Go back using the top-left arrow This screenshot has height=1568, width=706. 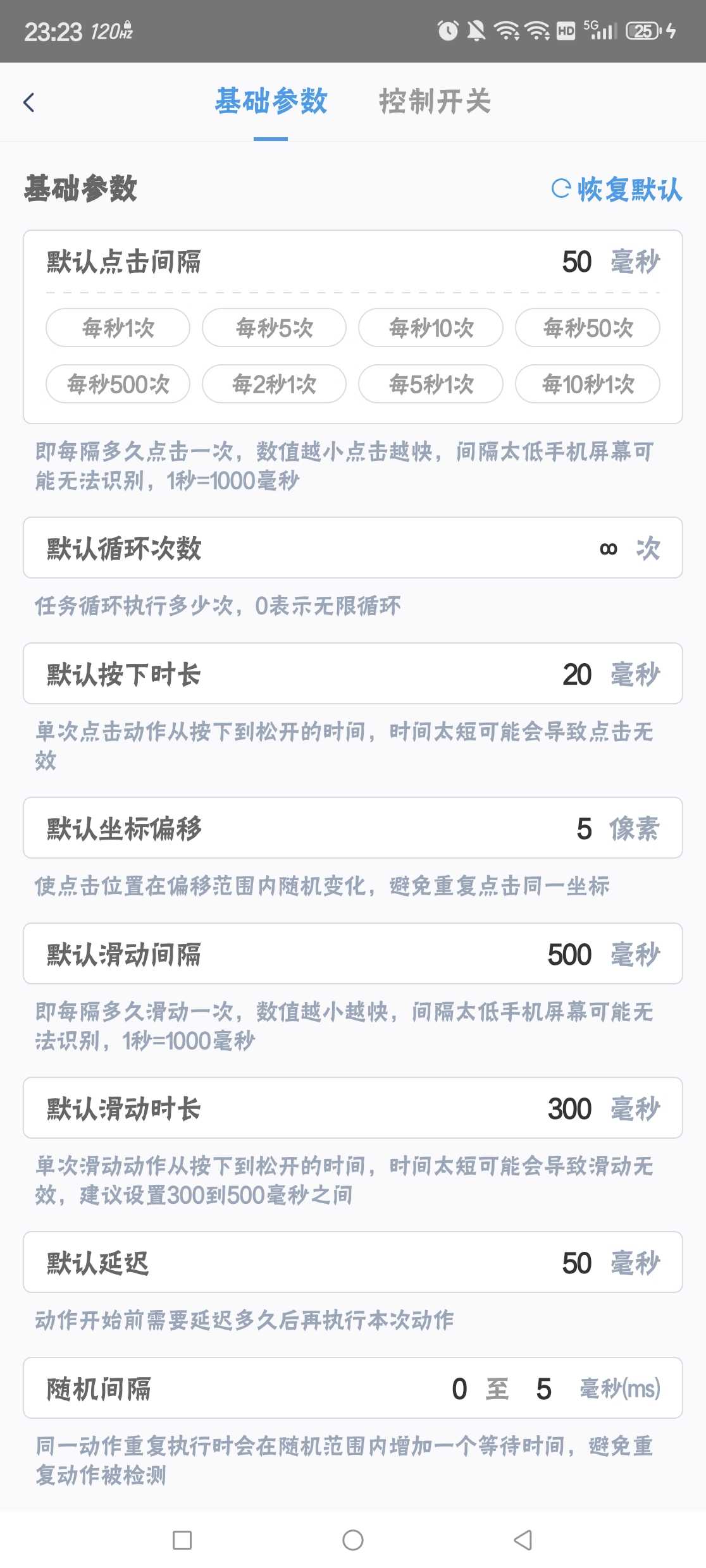[29, 102]
